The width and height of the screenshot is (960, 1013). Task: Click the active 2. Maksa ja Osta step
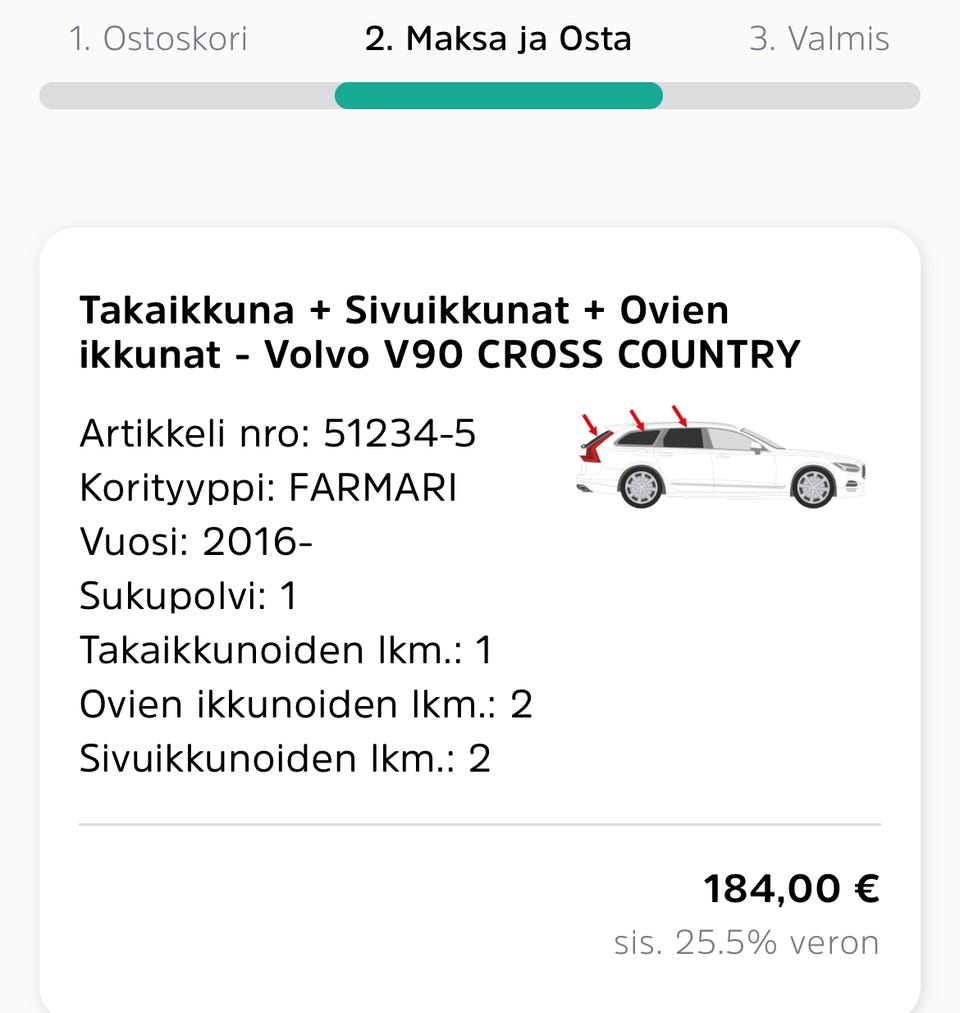pos(499,39)
